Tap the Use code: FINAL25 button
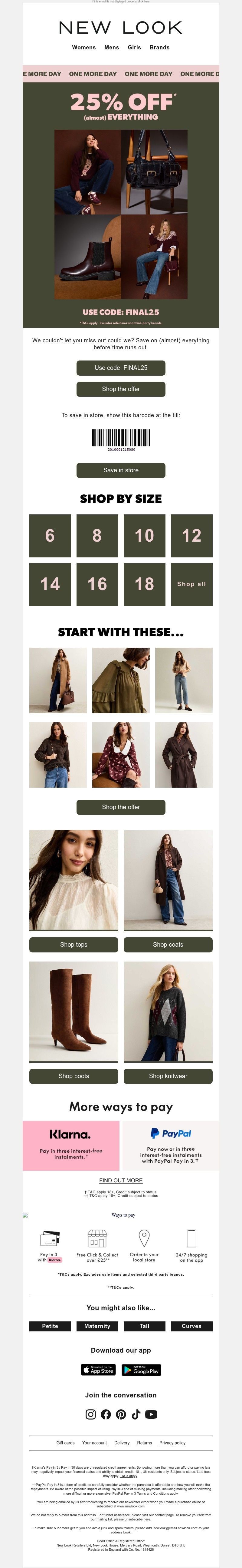The image size is (242, 1568). pyautogui.click(x=121, y=368)
